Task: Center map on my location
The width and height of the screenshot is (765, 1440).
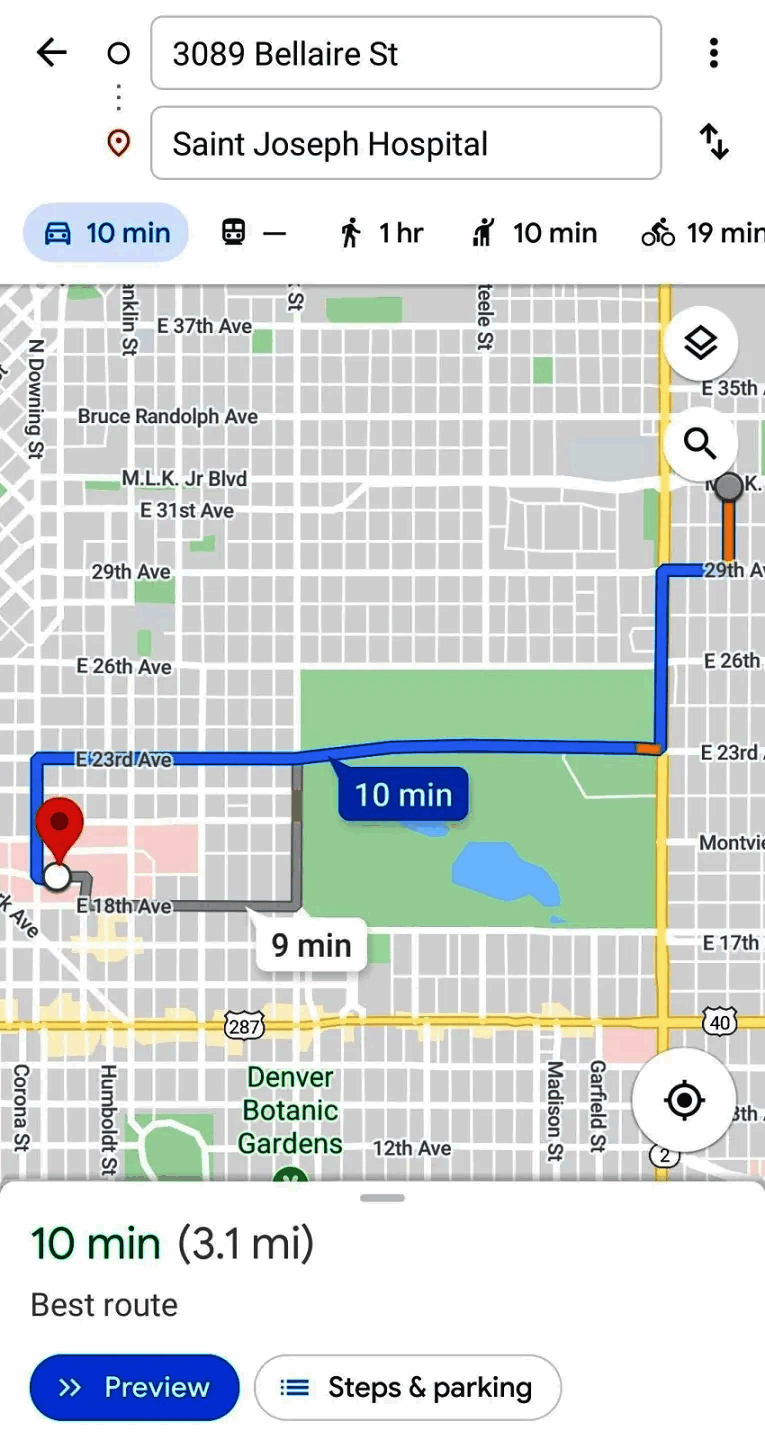Action: point(684,1101)
